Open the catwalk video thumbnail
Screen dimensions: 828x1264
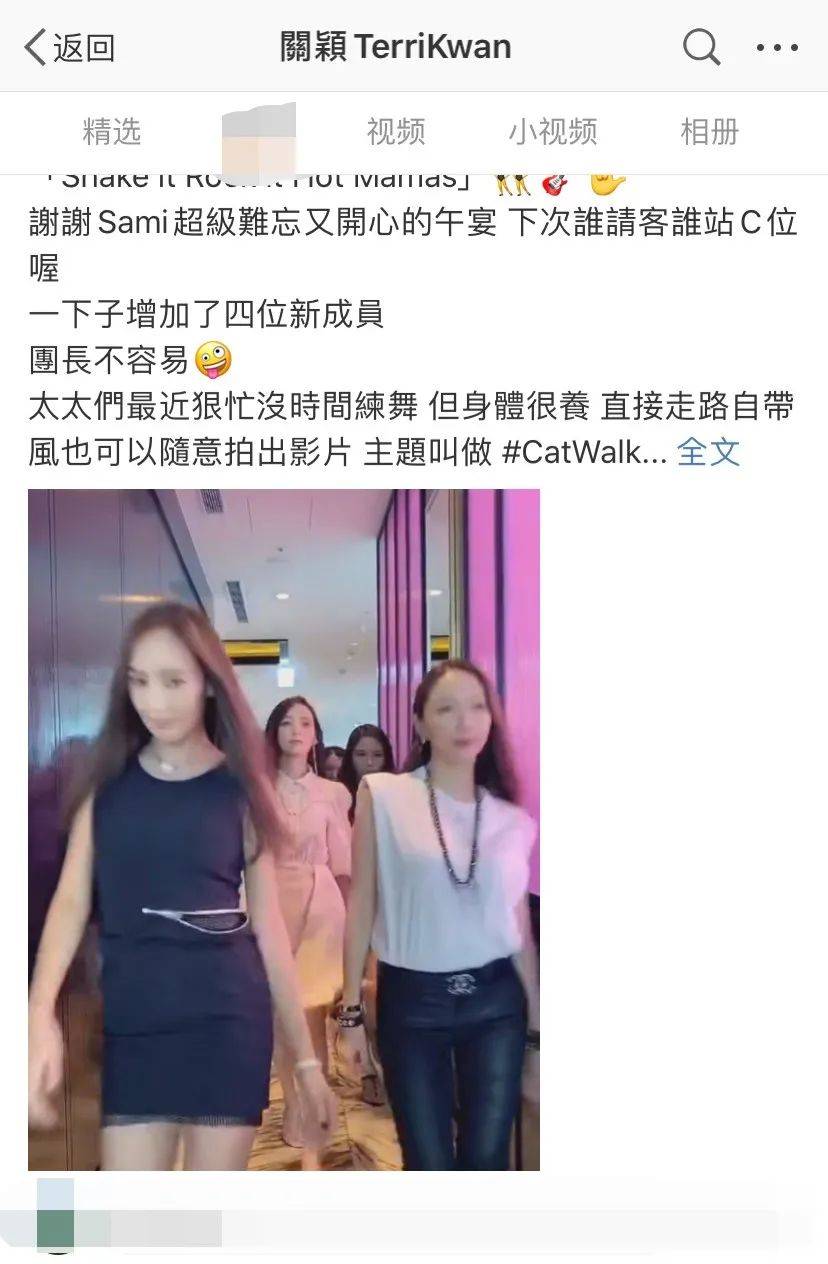tap(284, 829)
